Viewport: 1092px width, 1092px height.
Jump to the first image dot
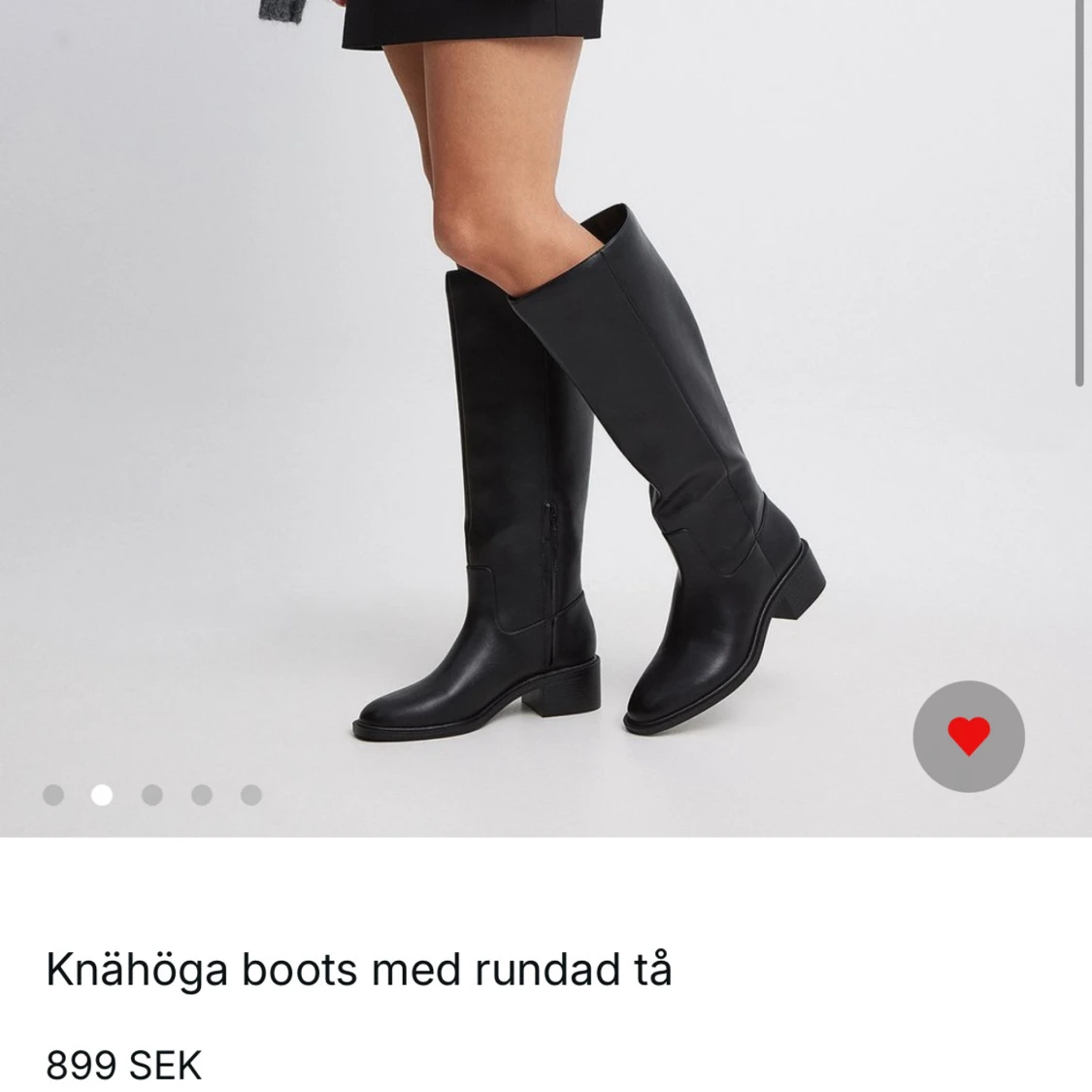(x=53, y=795)
